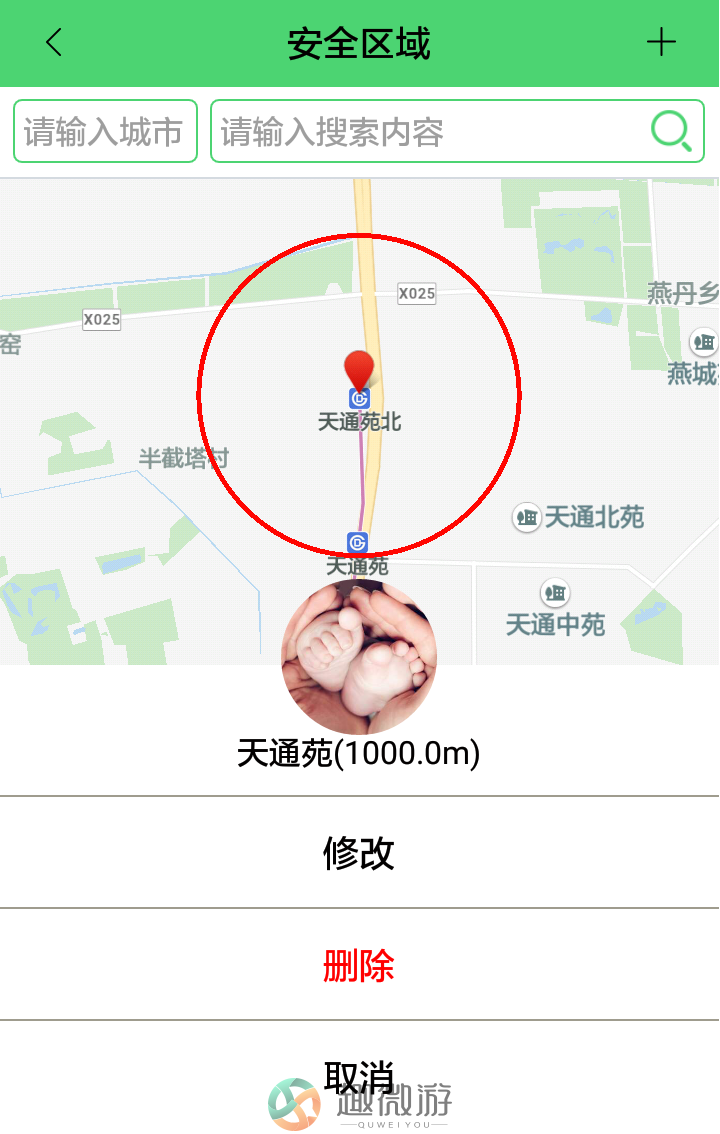
Task: Go back using the top-left arrow
Action: [x=54, y=43]
